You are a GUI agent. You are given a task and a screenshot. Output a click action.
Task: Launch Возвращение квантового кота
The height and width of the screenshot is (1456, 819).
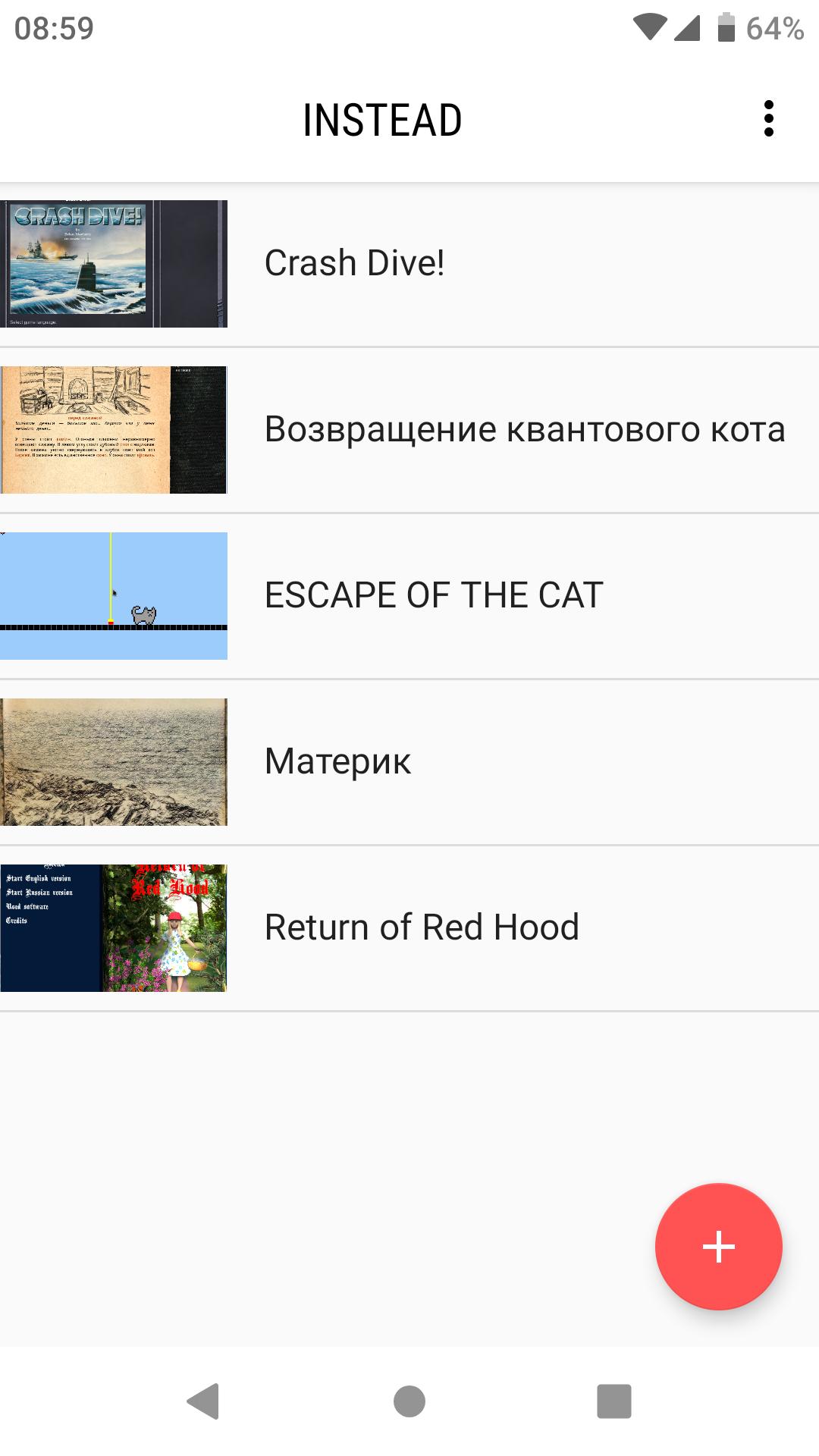409,430
